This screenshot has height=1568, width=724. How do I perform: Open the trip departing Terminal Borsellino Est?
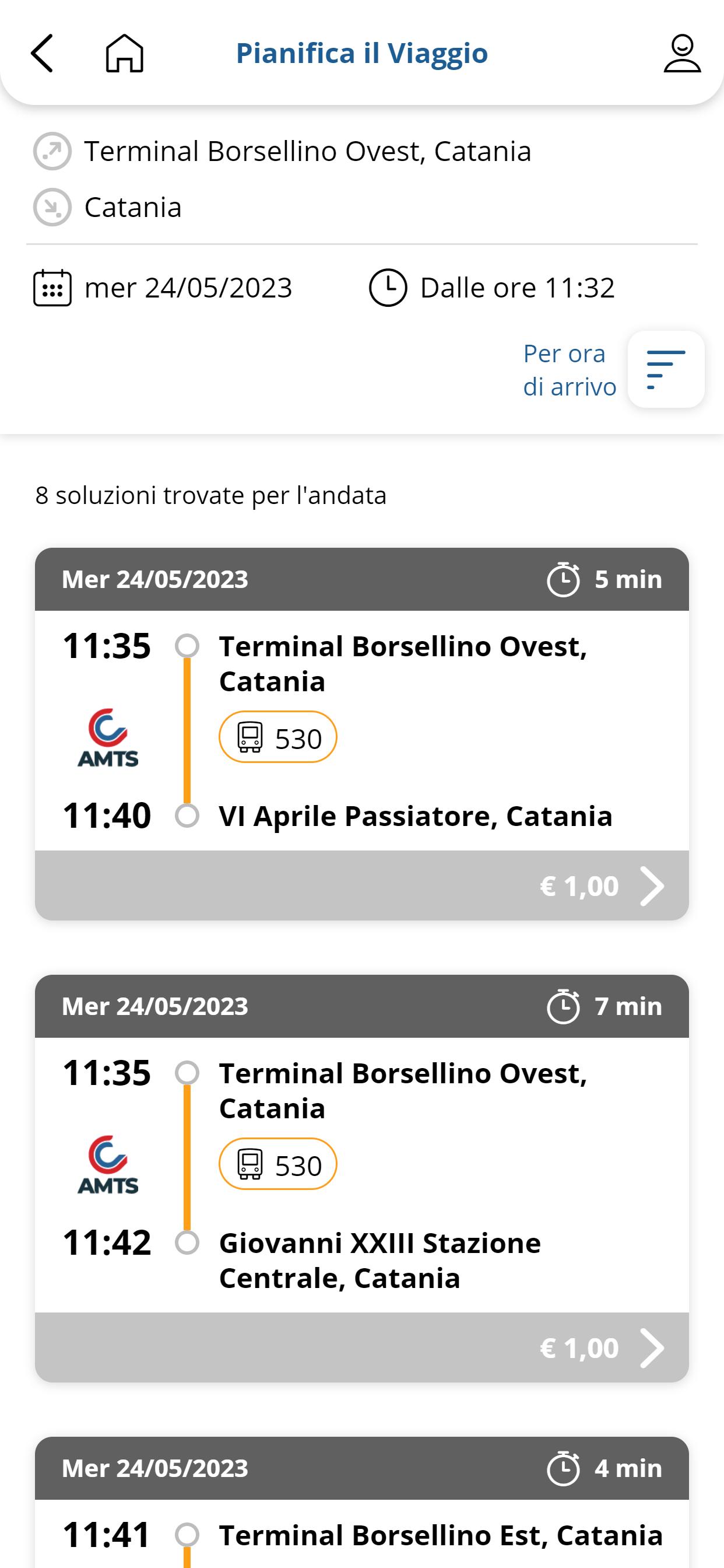(362, 1502)
